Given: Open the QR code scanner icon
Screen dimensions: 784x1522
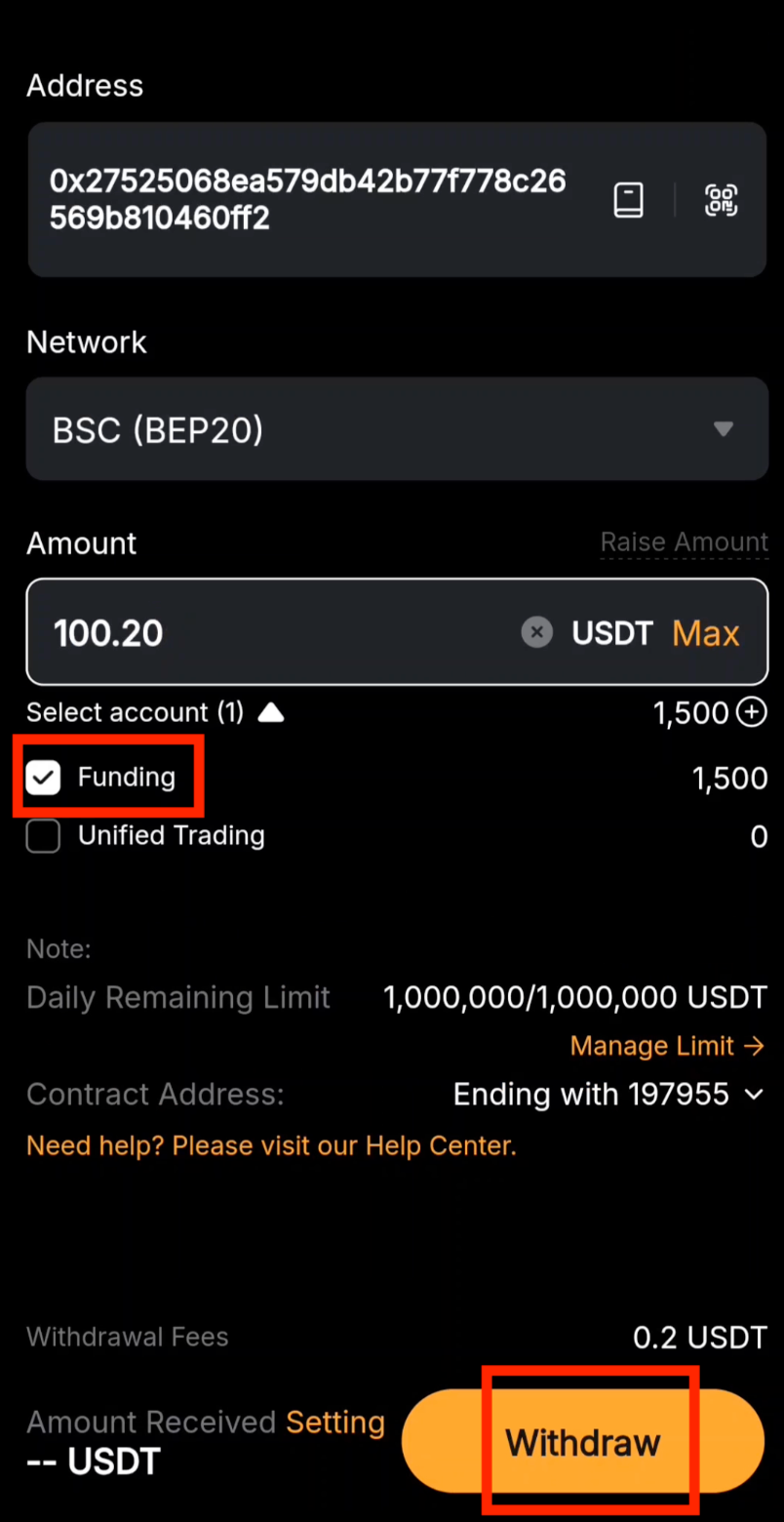Looking at the screenshot, I should click(721, 200).
